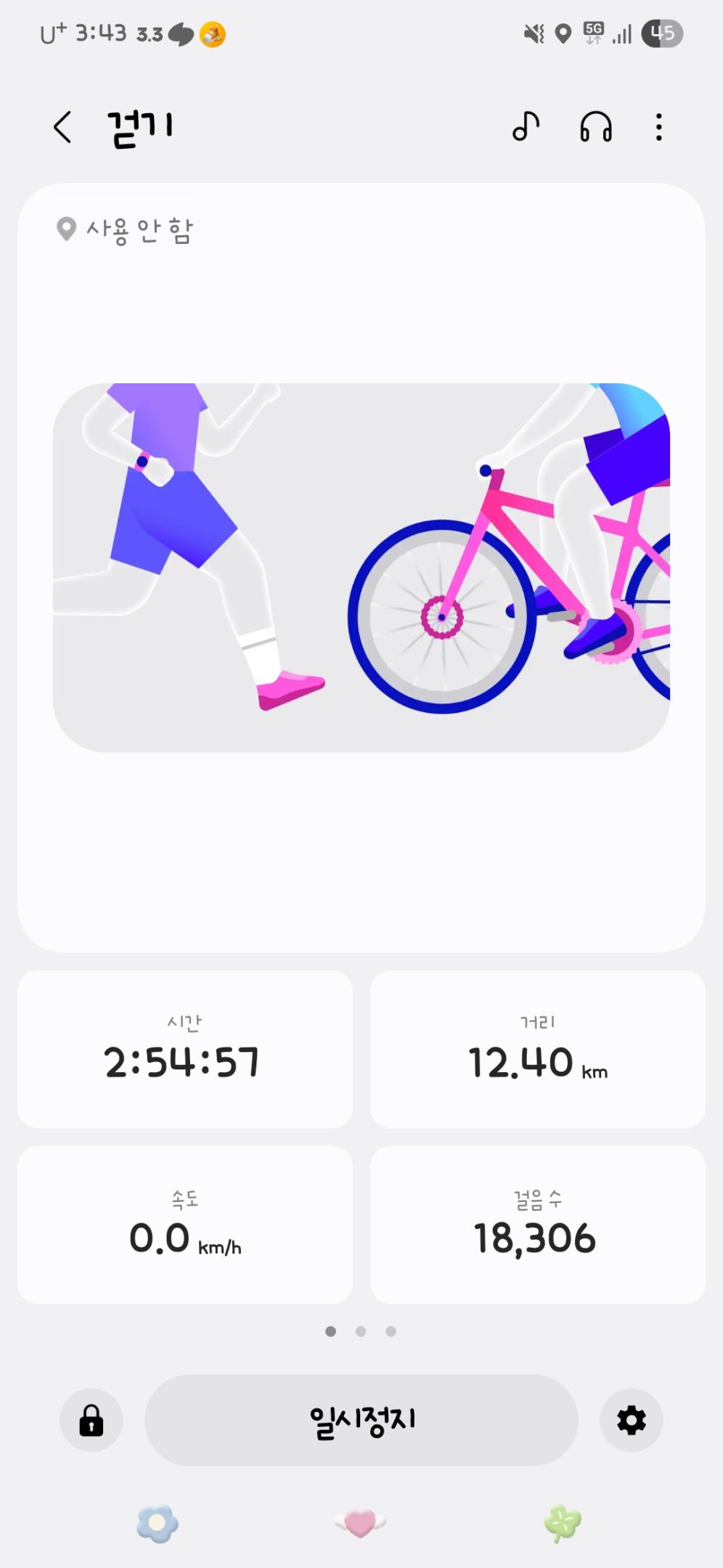723x1568 pixels.
Task: Tap the blue flower navigation button
Action: tap(158, 1522)
